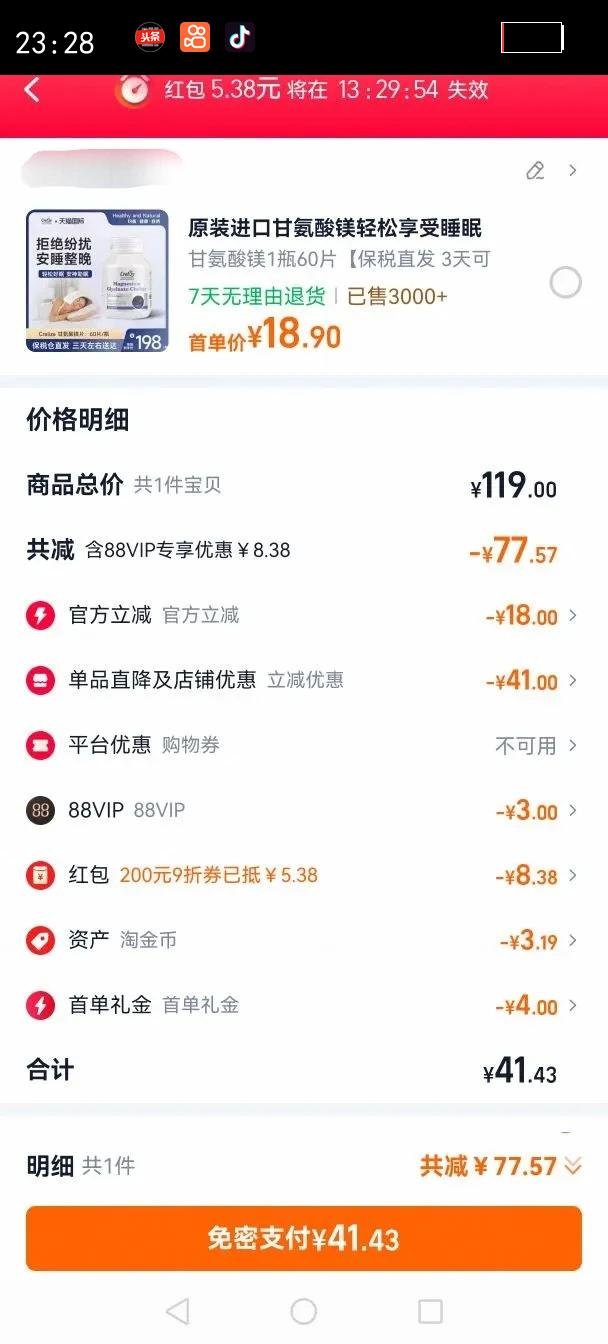Go back using the top-left arrow
The image size is (608, 1344).
tap(32, 90)
